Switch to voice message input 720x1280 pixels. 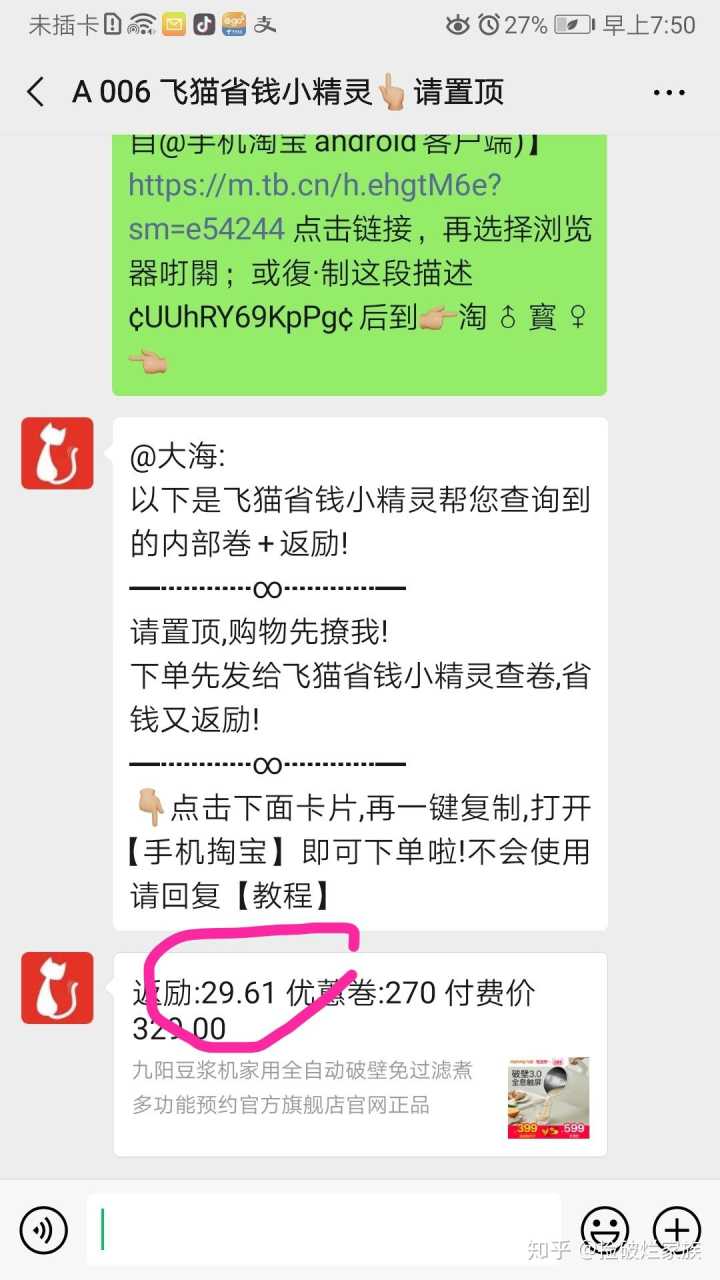pyautogui.click(x=43, y=1229)
